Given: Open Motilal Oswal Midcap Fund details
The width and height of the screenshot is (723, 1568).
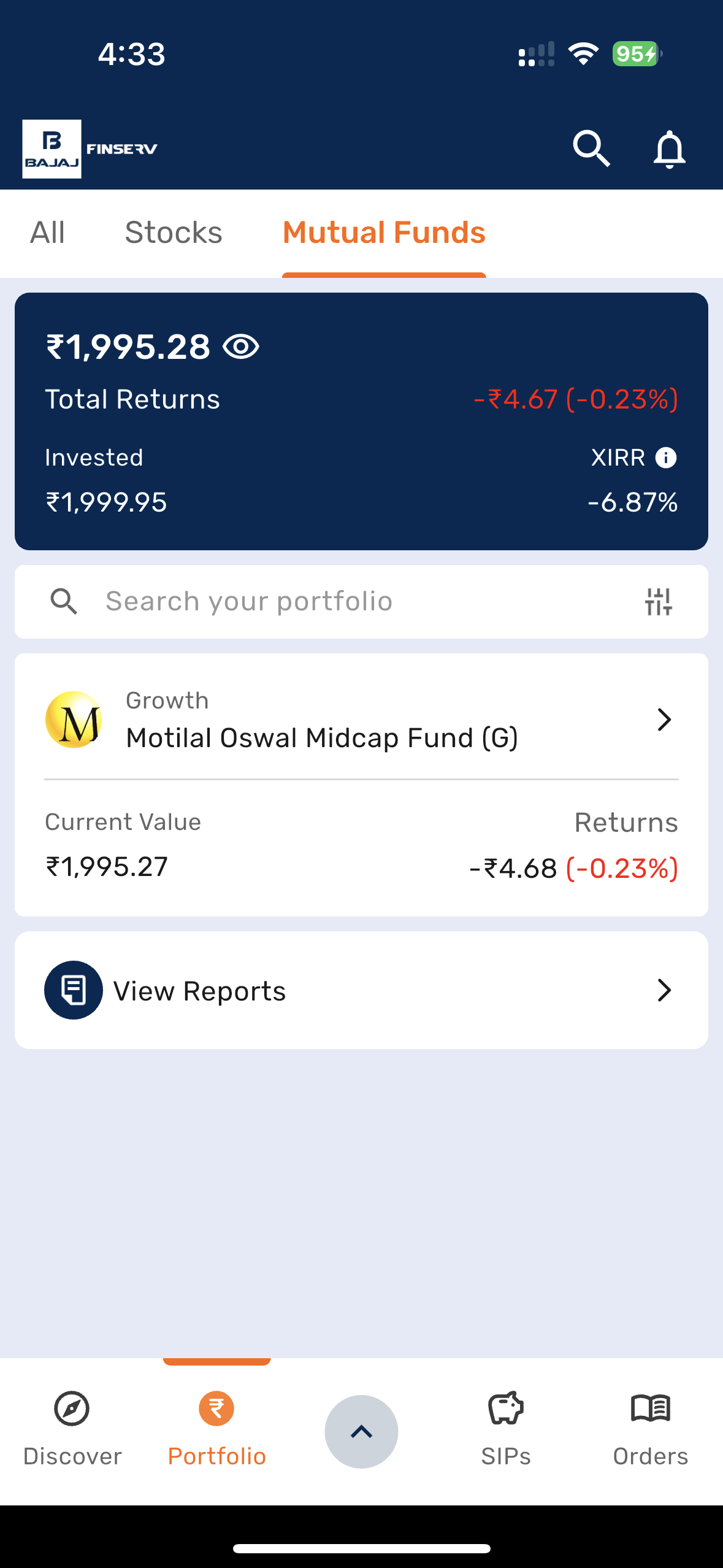Looking at the screenshot, I should pyautogui.click(x=361, y=720).
